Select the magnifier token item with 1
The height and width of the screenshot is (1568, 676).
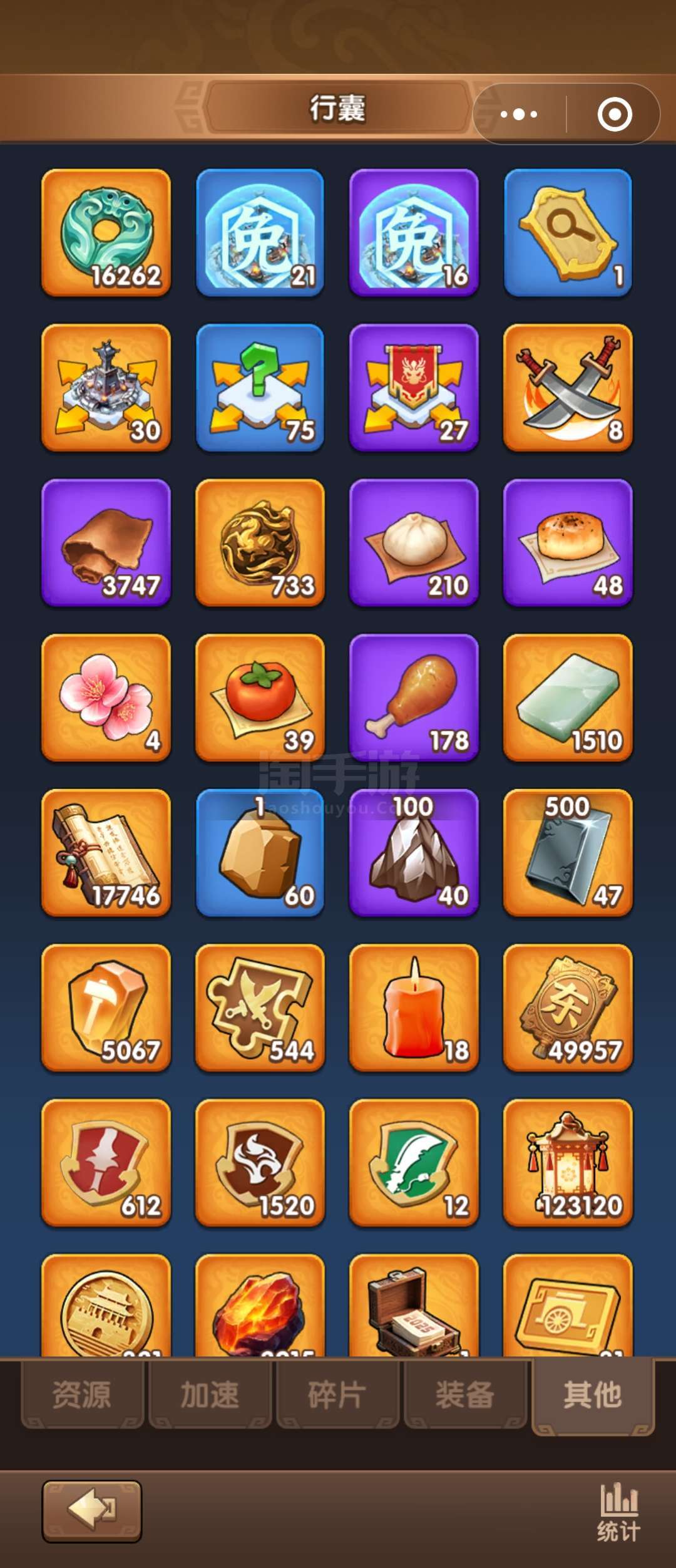[568, 232]
